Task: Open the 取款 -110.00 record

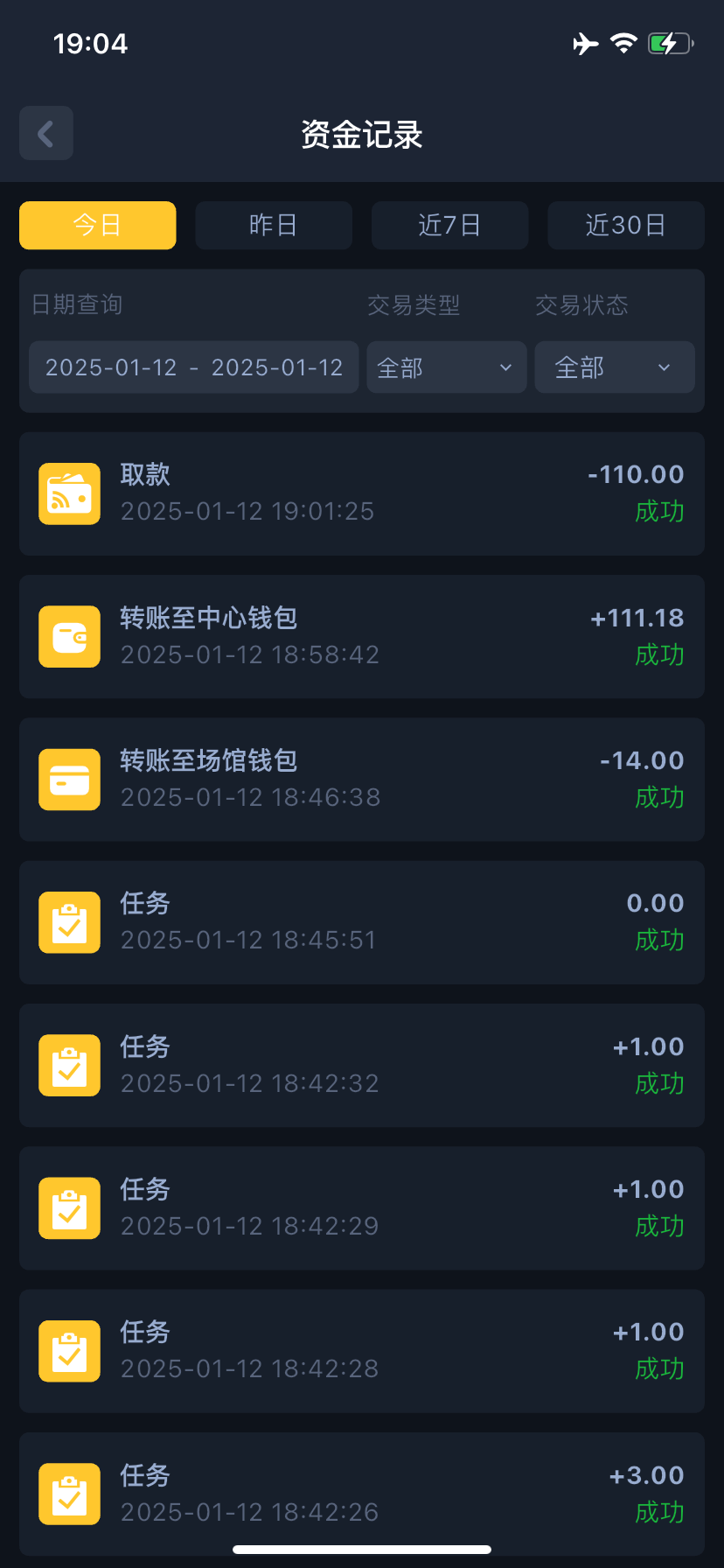Action: [x=362, y=493]
